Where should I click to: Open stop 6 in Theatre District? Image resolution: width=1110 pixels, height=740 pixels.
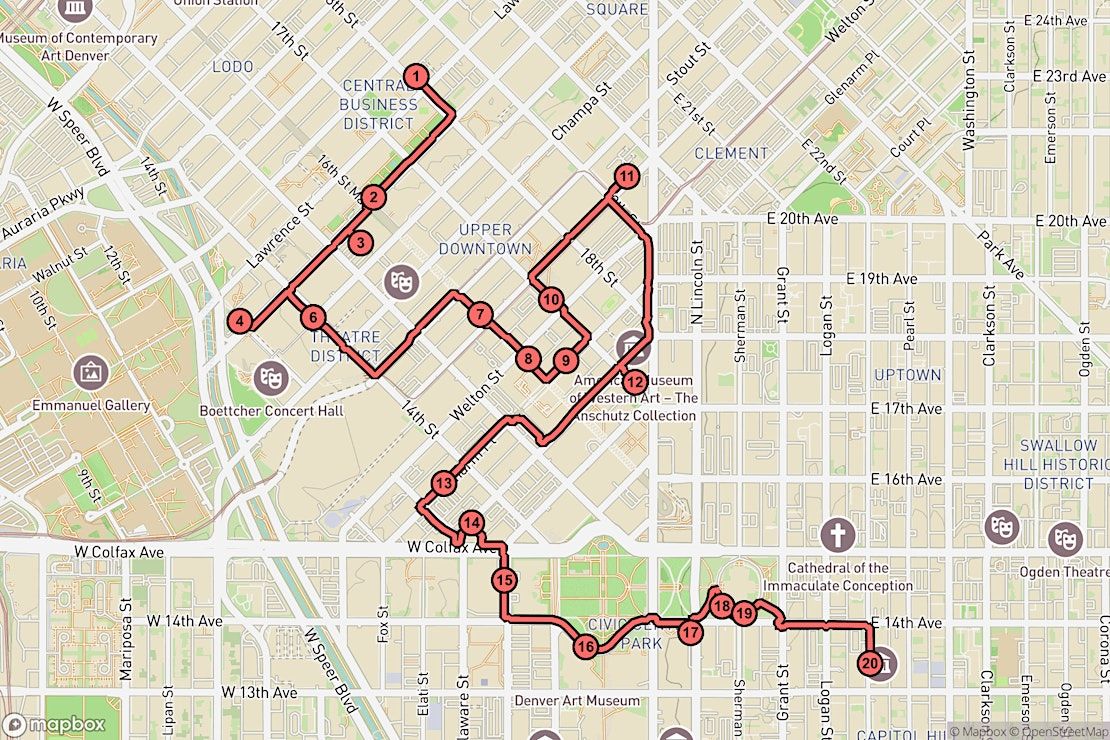[x=313, y=319]
